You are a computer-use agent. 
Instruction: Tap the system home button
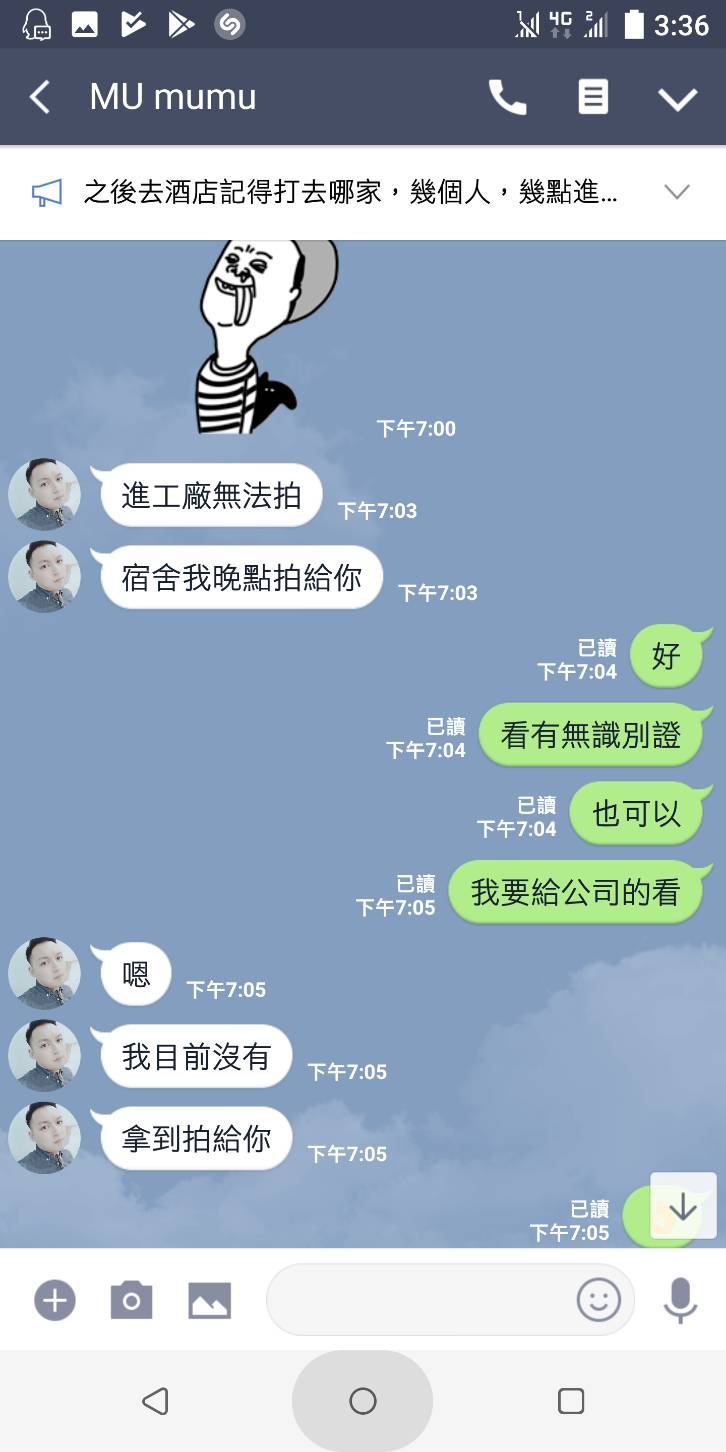click(362, 1401)
